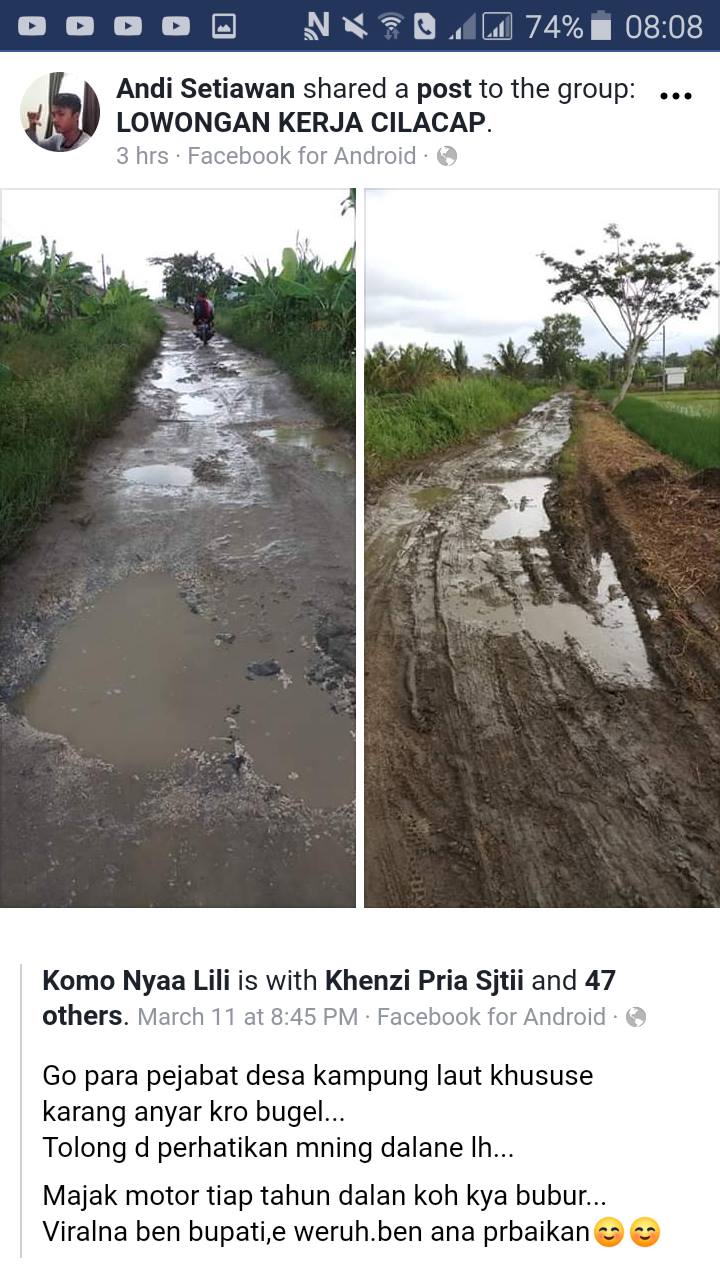Show the 47 others tagged
The image size is (720, 1280).
(x=85, y=1015)
